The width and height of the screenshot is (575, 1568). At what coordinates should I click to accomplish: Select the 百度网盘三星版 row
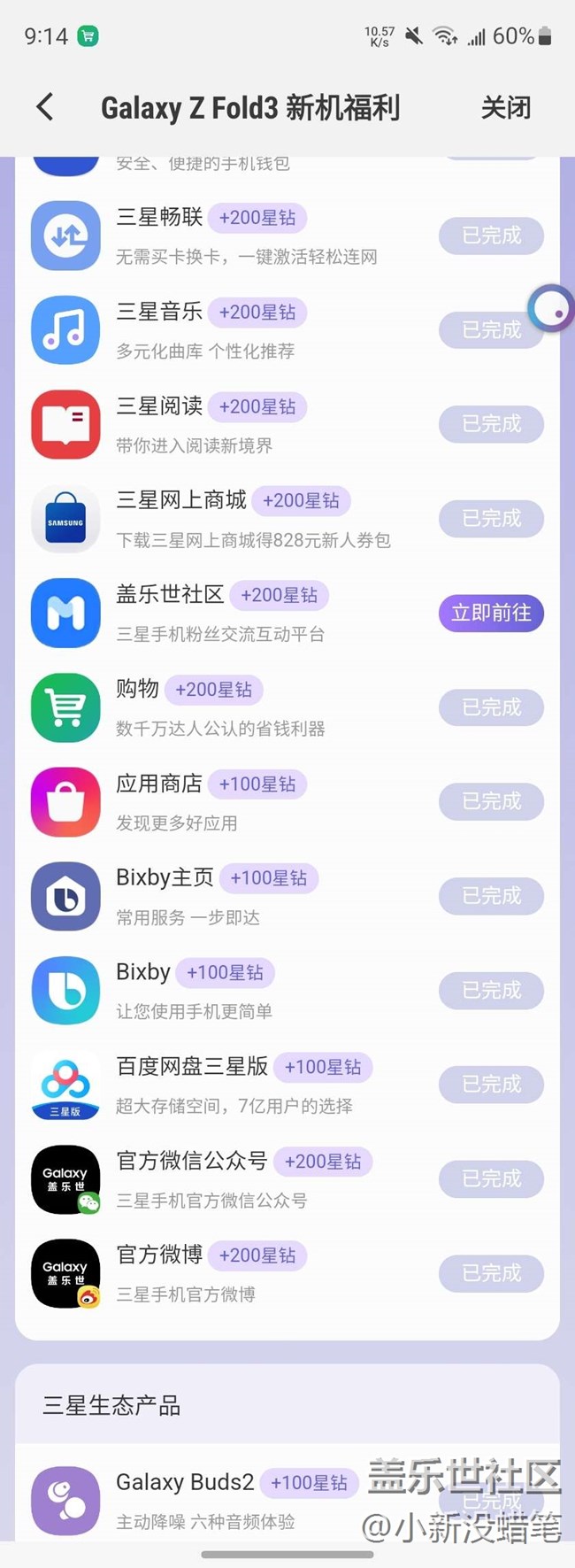[x=192, y=1067]
